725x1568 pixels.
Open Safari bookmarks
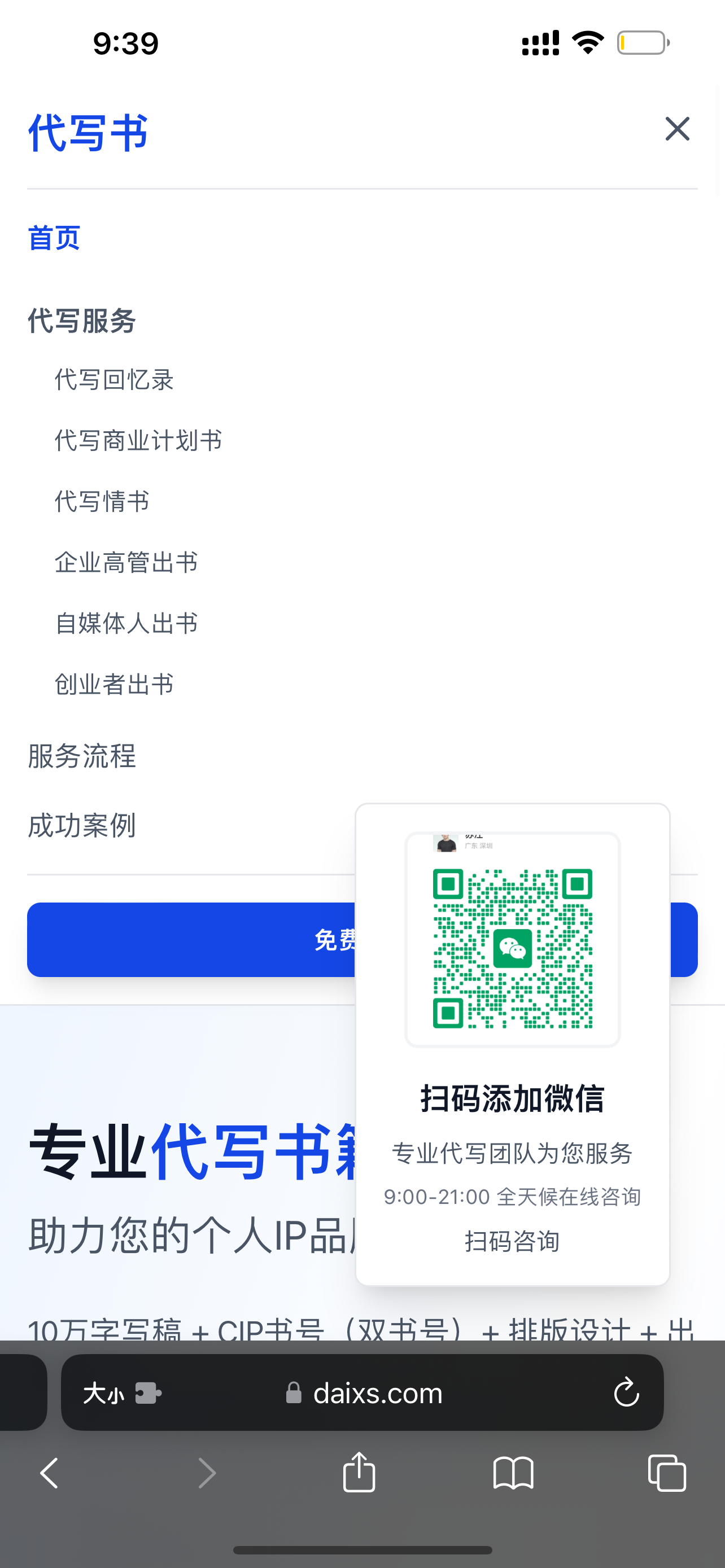[513, 1473]
